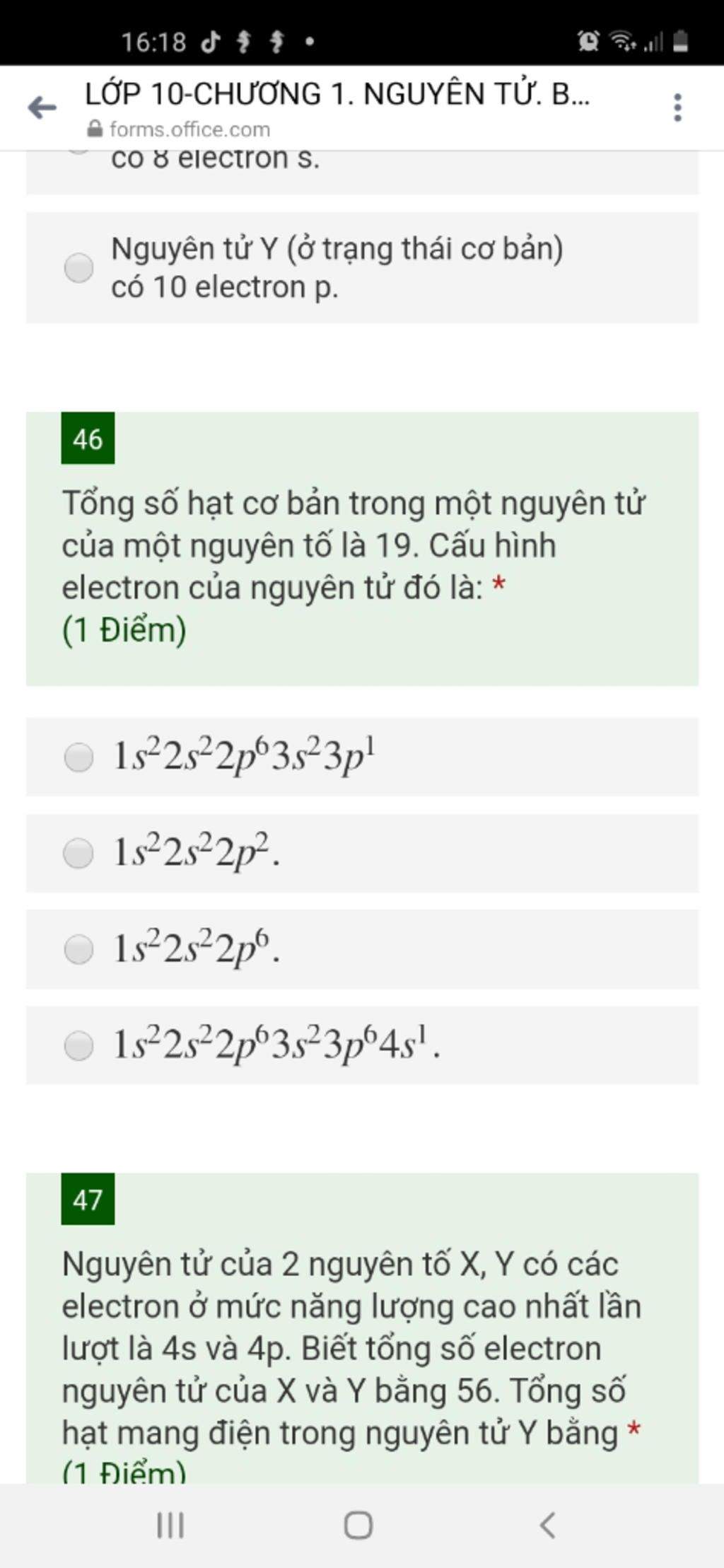The image size is (724, 1568).
Task: Tap the system home button
Action: [x=358, y=1525]
